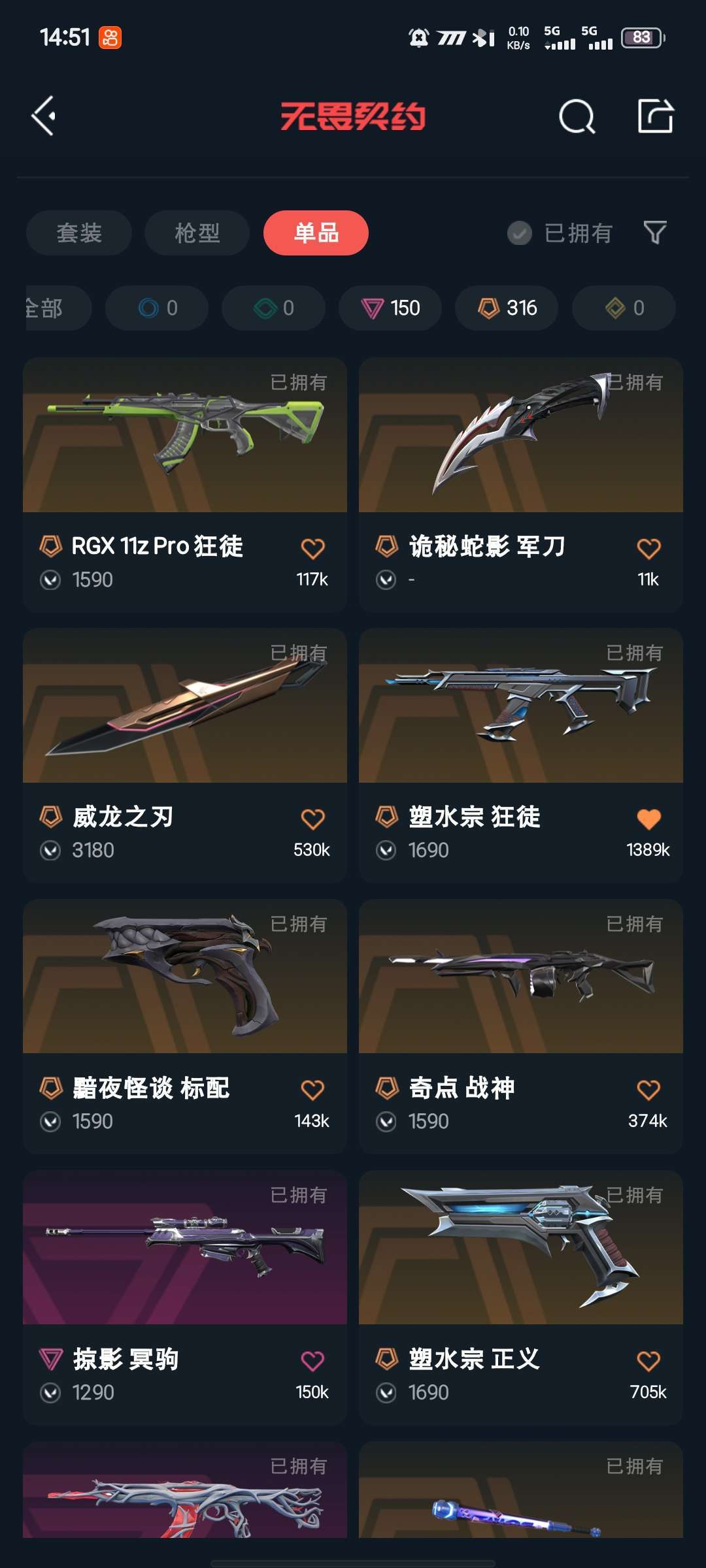This screenshot has width=706, height=1568.
Task: Open the 掠影 冥驹 skin card
Action: pyautogui.click(x=185, y=1298)
